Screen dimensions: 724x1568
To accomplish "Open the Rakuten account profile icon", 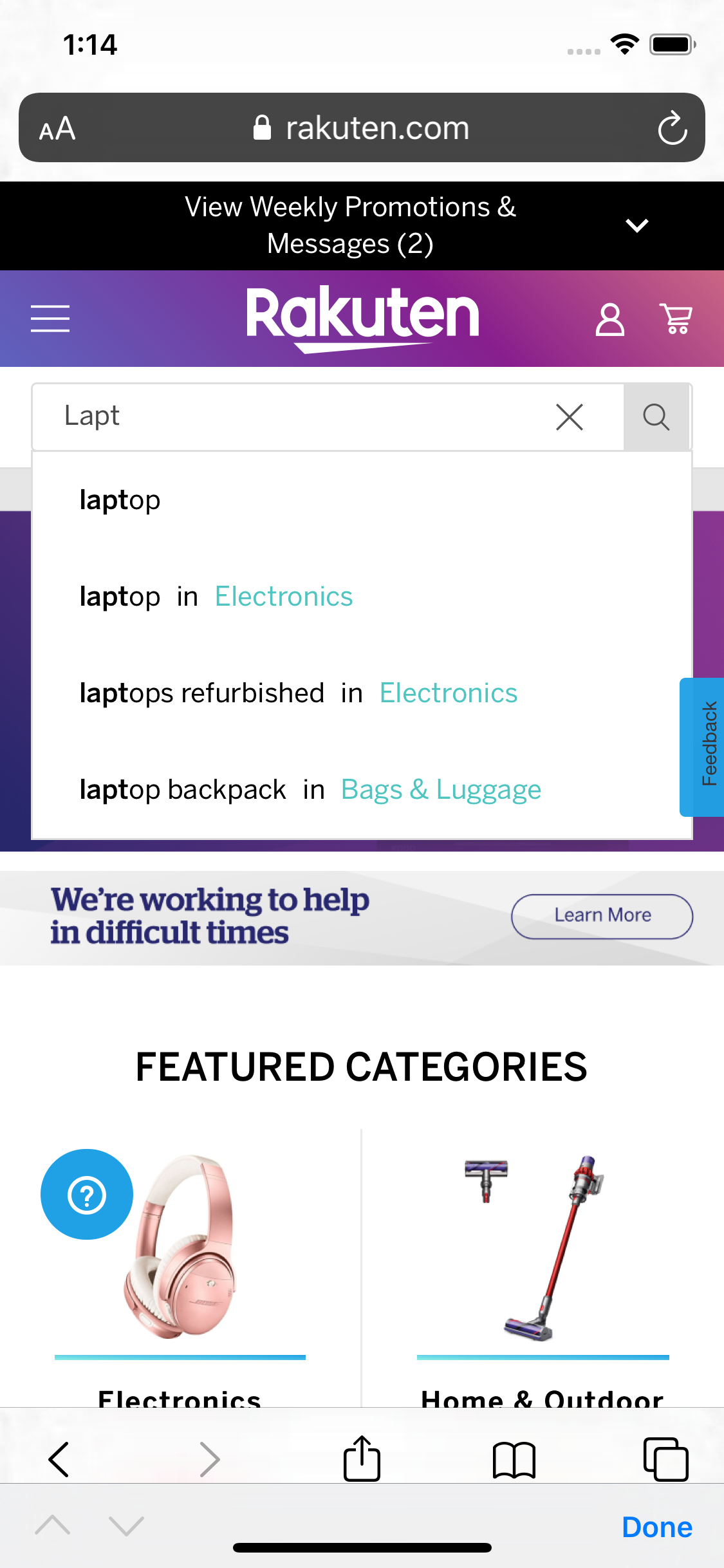I will (x=610, y=319).
